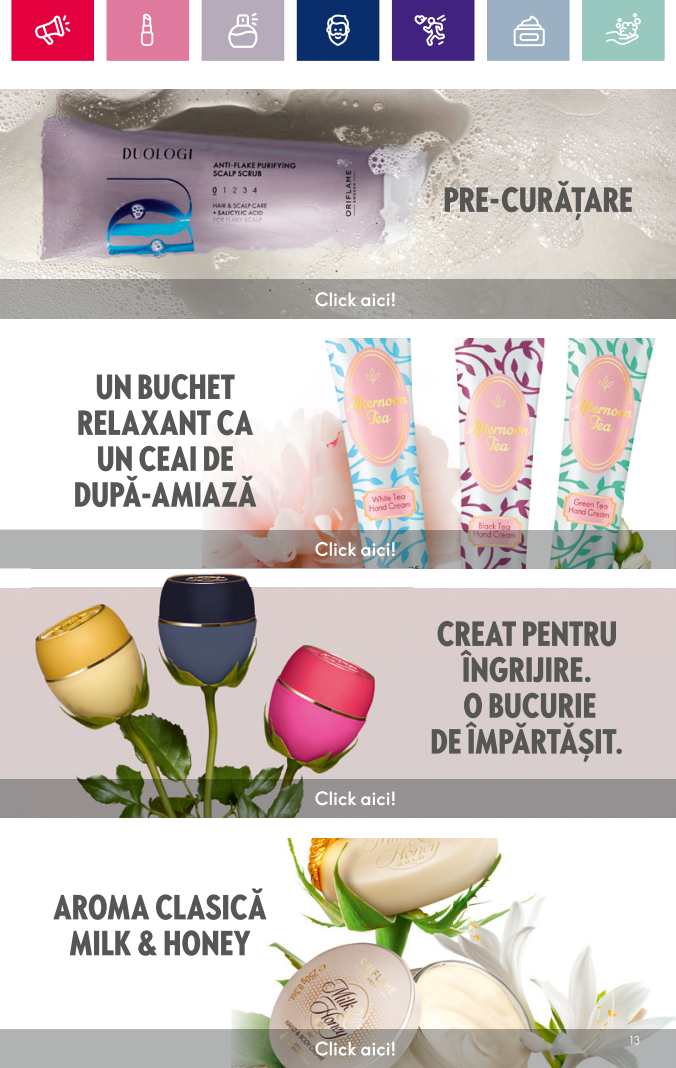Open the megaphone promotions category
The image size is (676, 1068).
click(x=52, y=31)
